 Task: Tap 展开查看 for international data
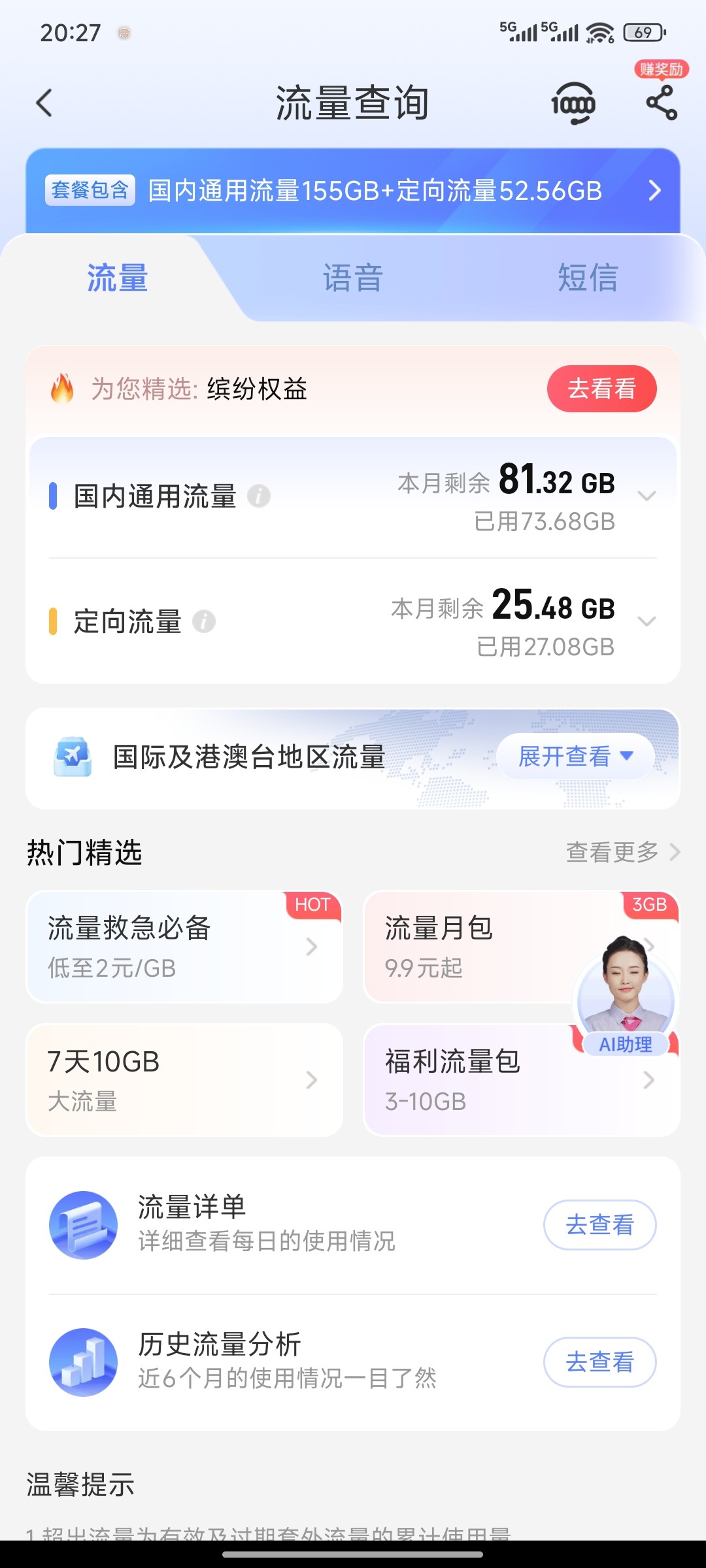575,757
